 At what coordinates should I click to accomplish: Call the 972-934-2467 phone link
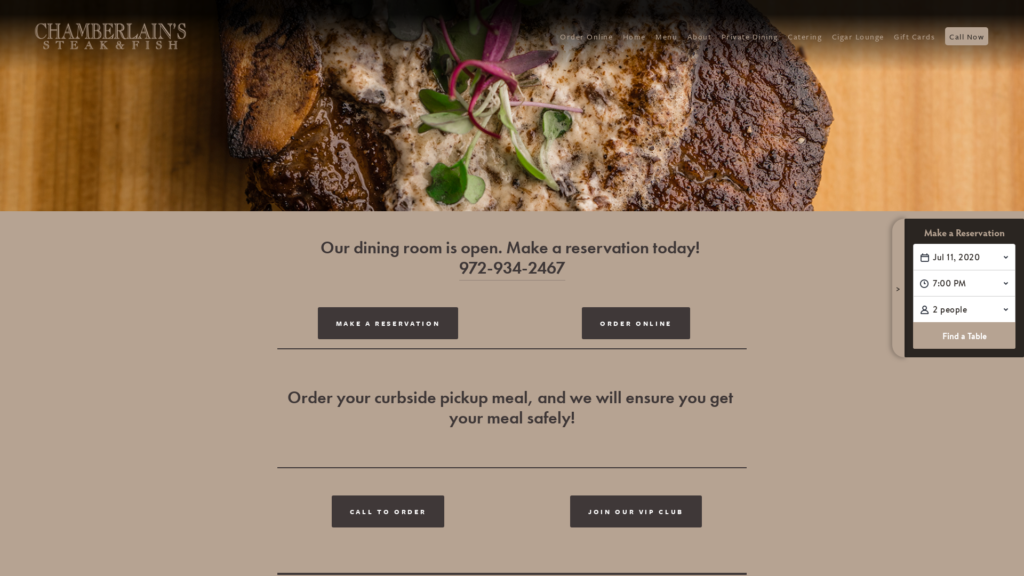[512, 268]
